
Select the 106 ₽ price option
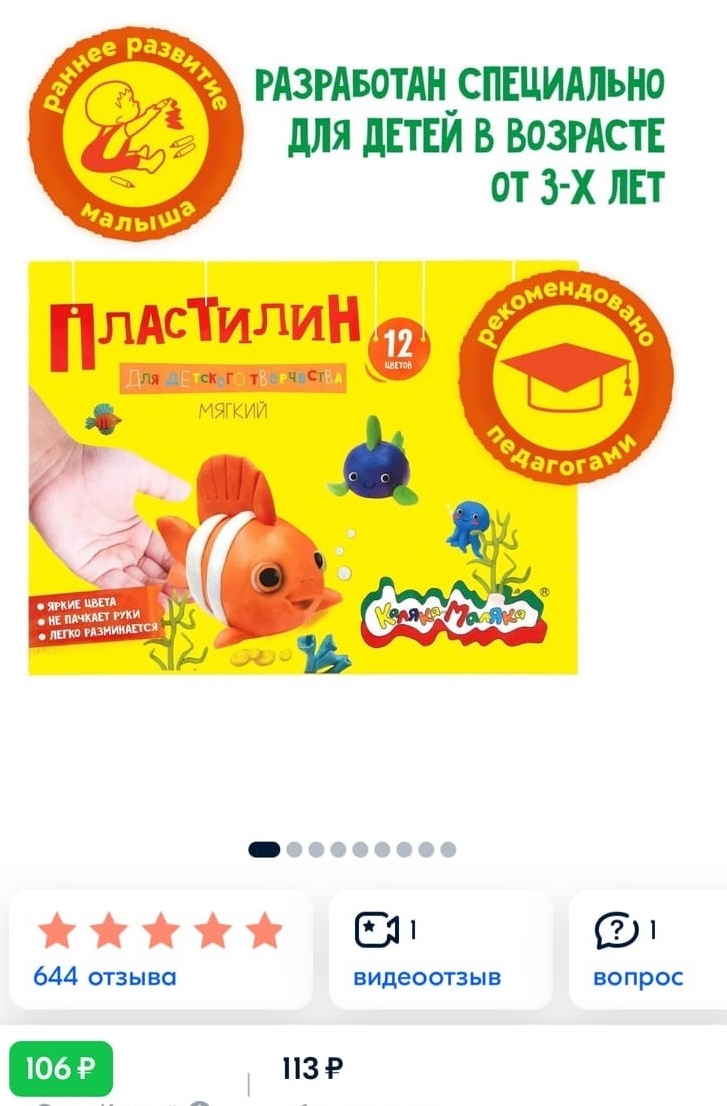[61, 1069]
